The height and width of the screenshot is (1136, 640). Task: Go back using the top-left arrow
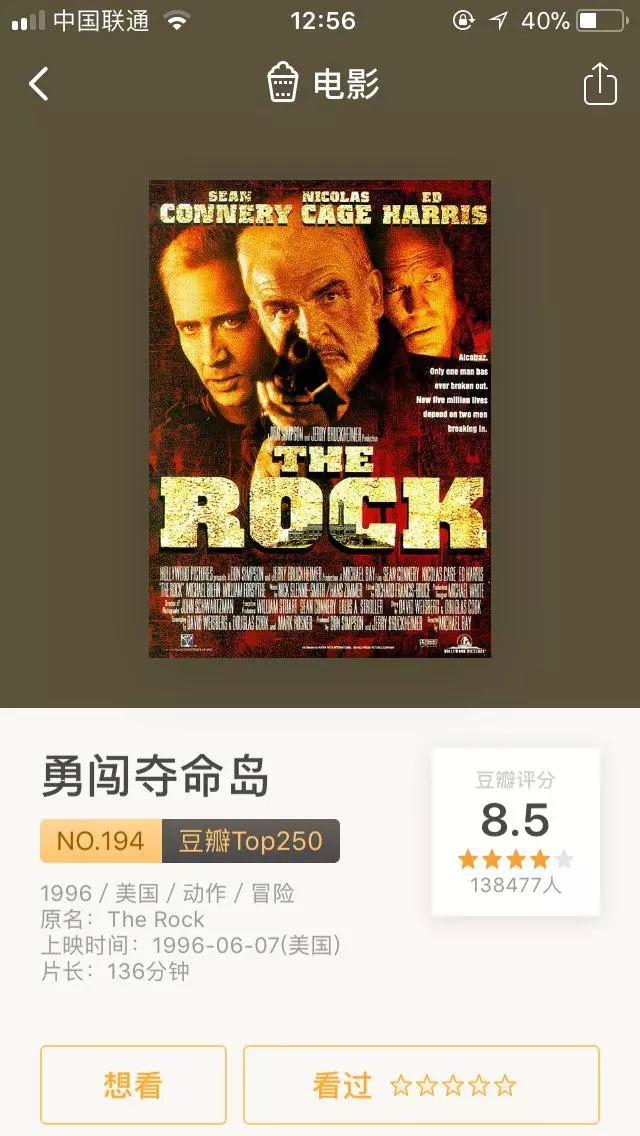[39, 84]
